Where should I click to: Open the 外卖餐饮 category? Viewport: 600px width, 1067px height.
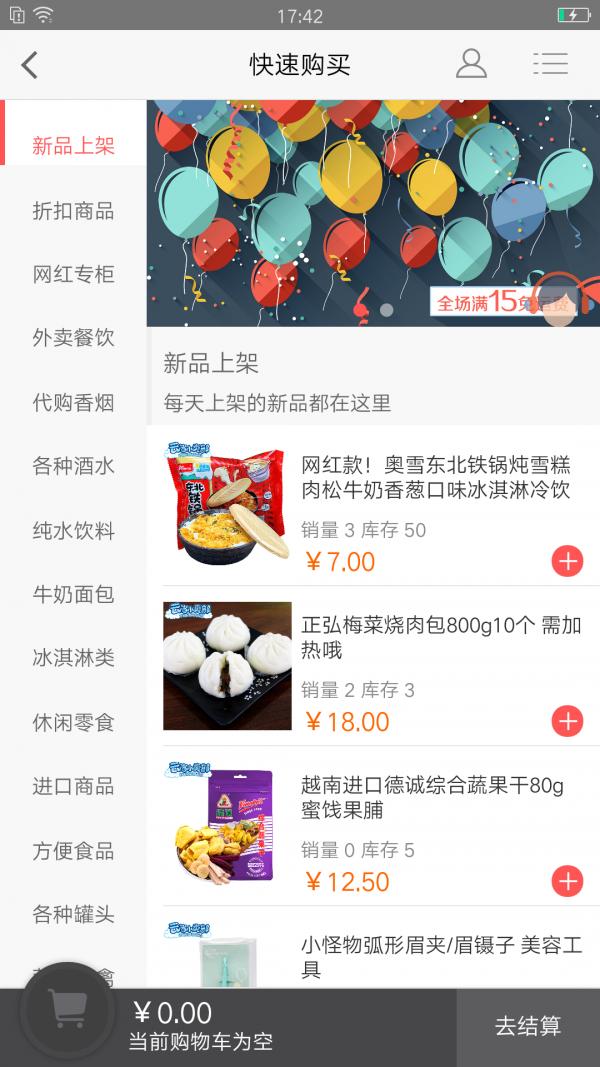point(73,338)
